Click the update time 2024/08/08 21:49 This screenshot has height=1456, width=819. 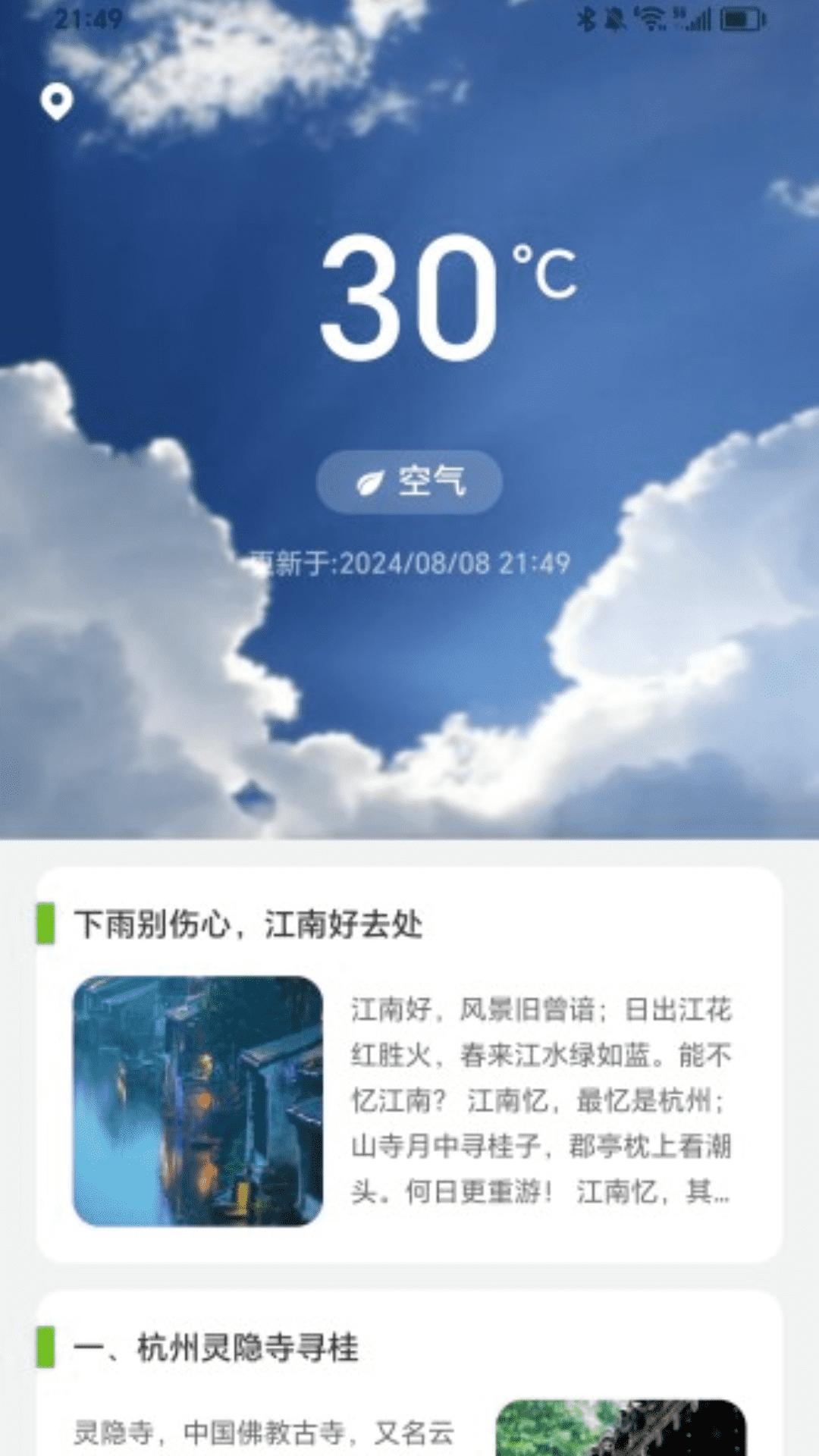[409, 563]
